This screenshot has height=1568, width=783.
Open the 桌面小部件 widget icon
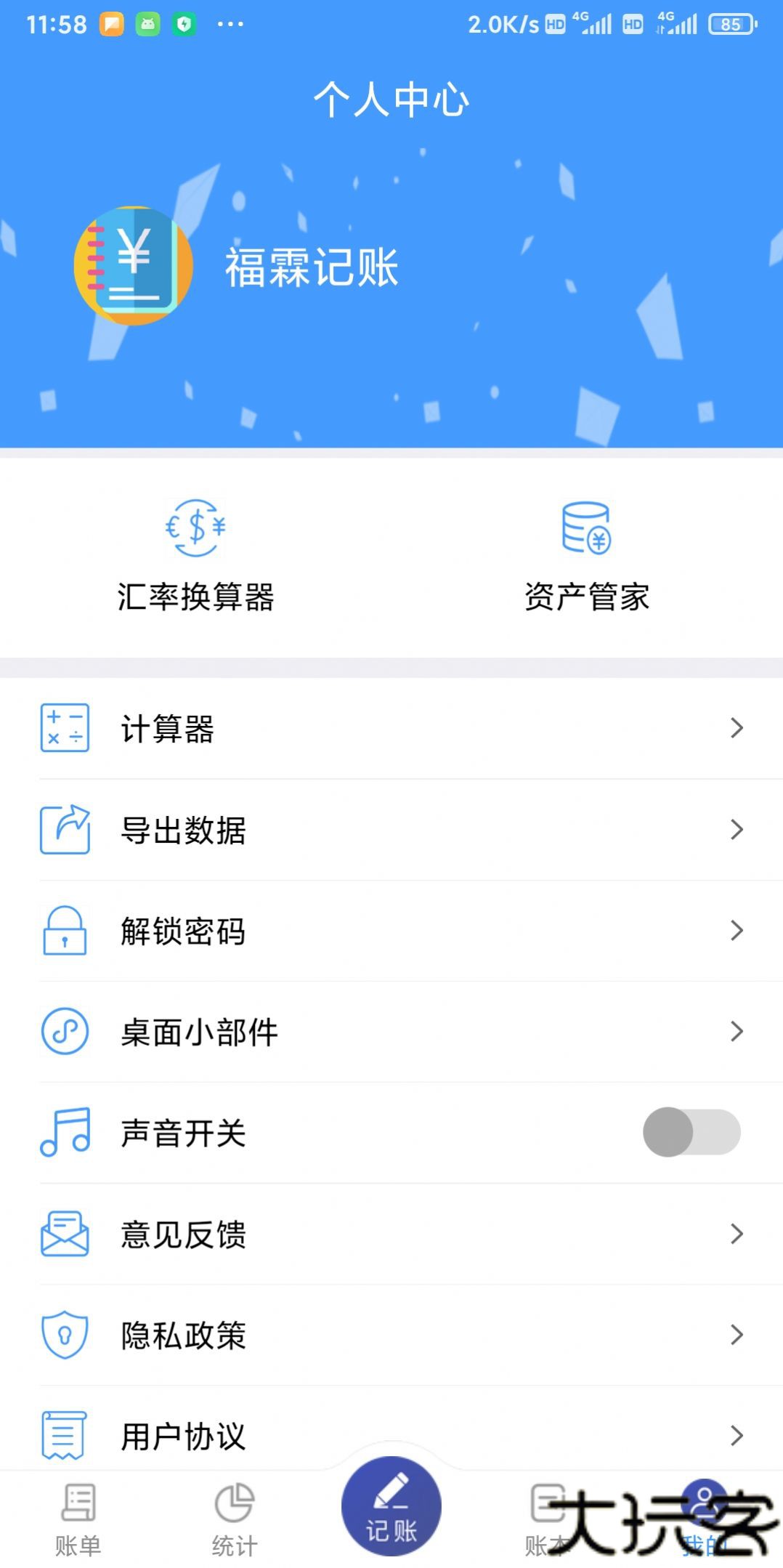coord(65,1032)
